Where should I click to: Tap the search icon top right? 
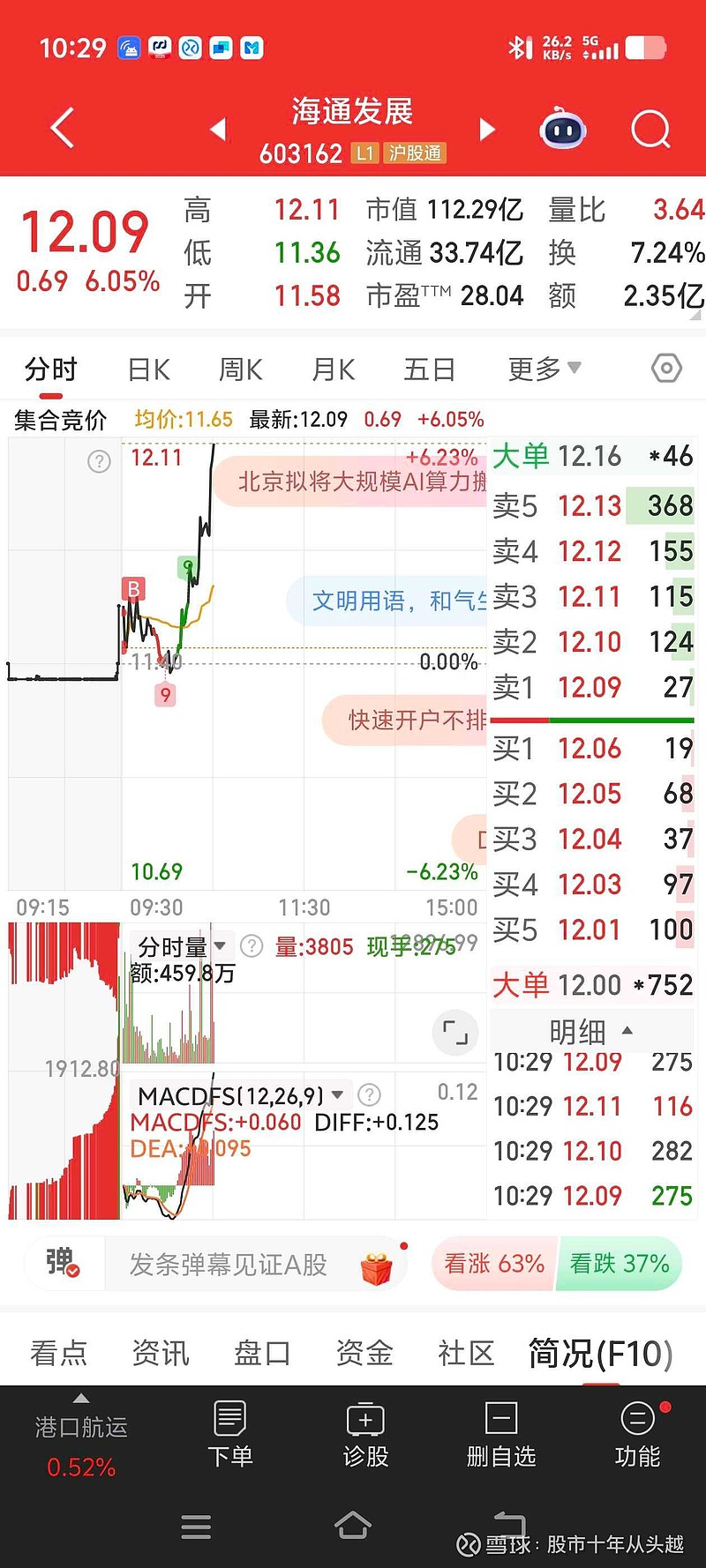[x=650, y=129]
